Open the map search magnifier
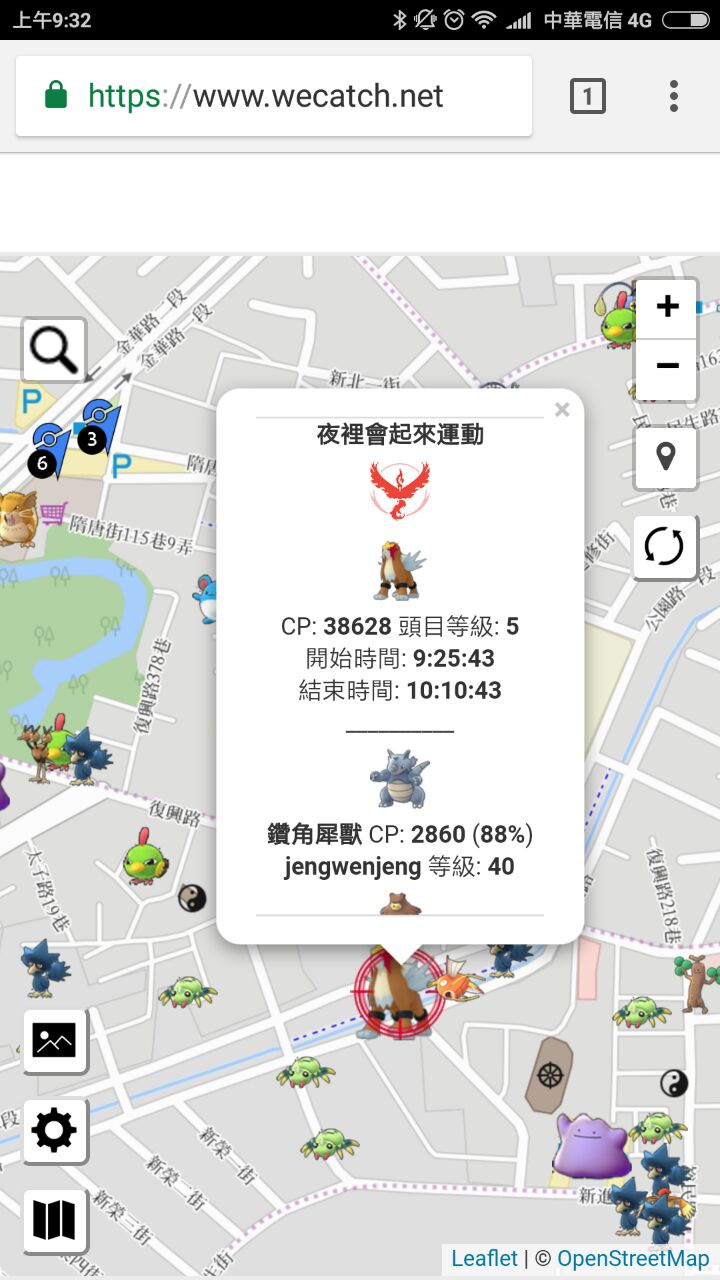This screenshot has height=1280, width=720. click(54, 350)
